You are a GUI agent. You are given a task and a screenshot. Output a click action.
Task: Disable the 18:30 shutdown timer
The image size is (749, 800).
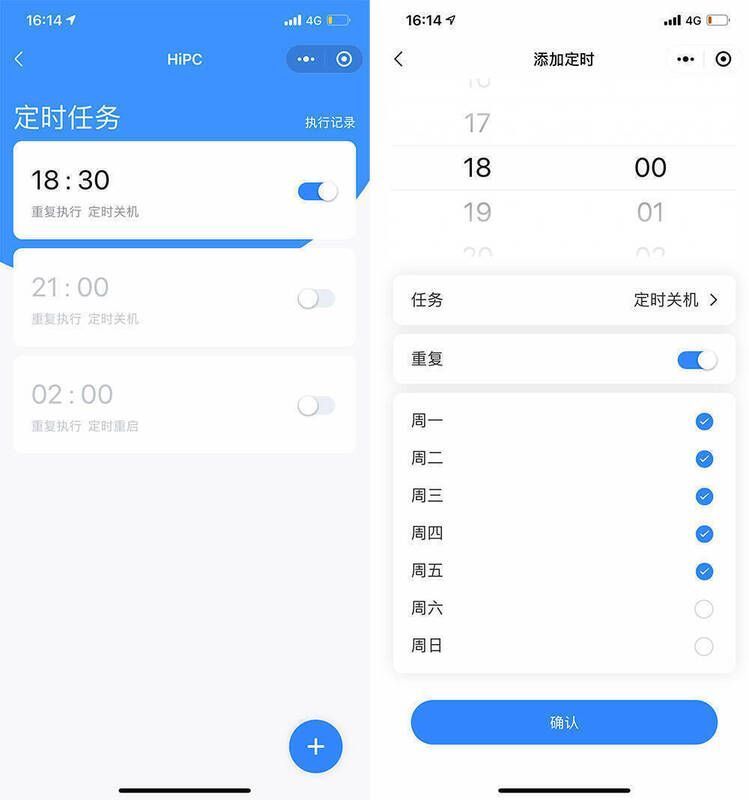(316, 190)
